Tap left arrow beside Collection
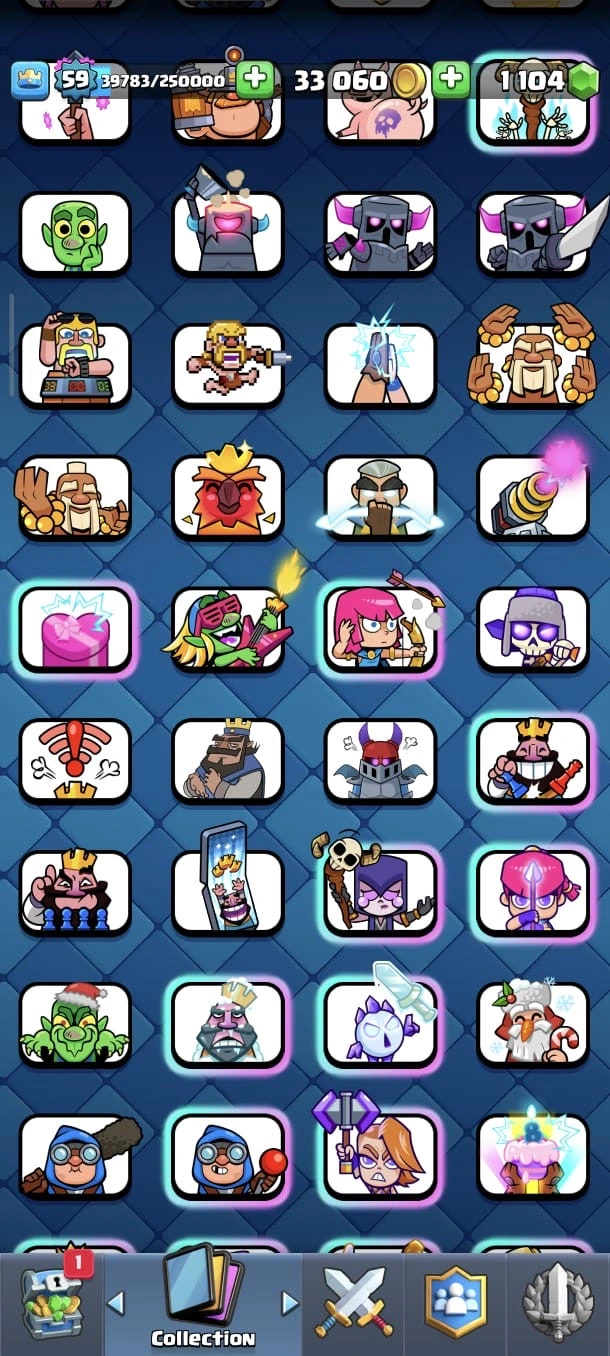This screenshot has width=610, height=1356. point(116,1303)
